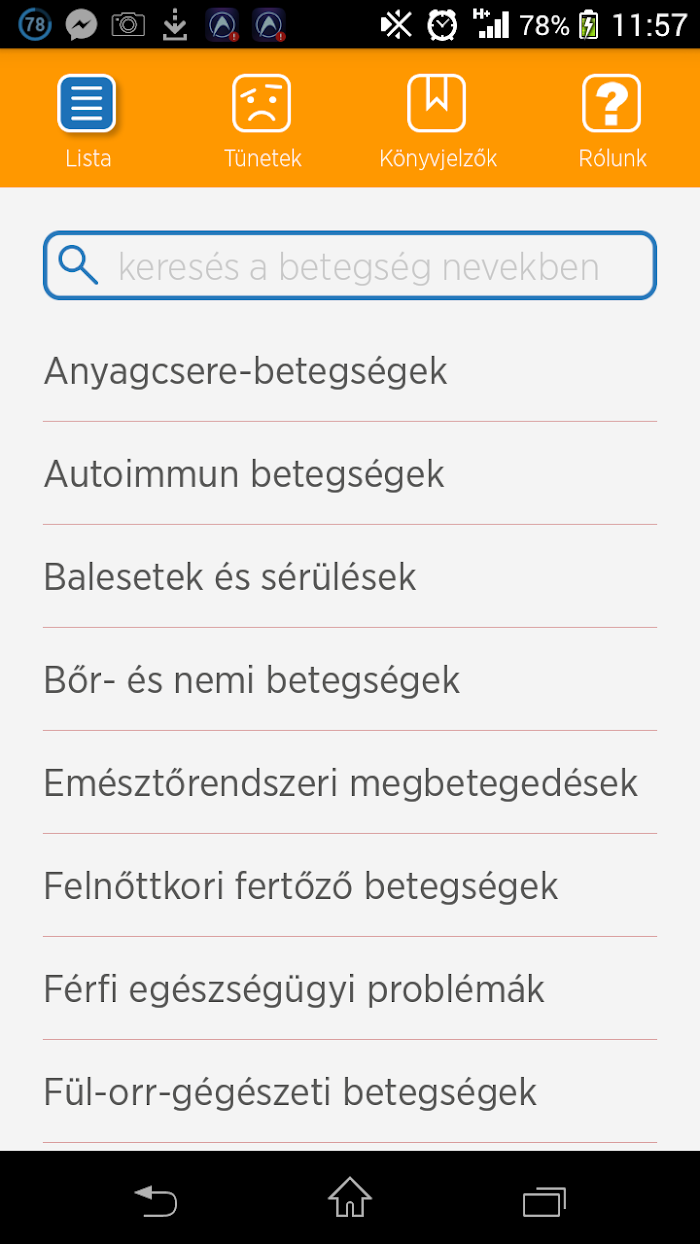Open Autoimmun betegségek category
The image size is (700, 1244).
(x=350, y=474)
